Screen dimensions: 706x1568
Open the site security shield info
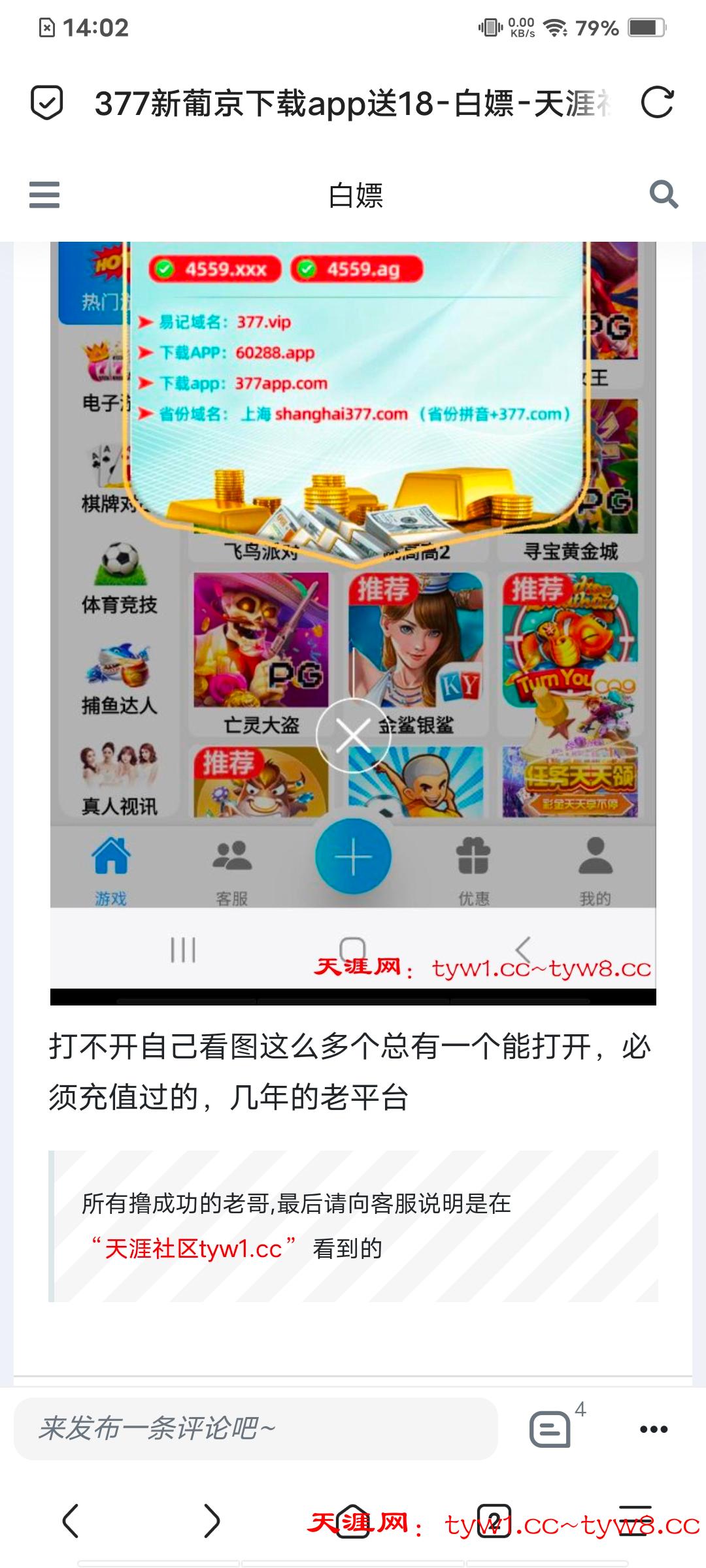point(47,103)
